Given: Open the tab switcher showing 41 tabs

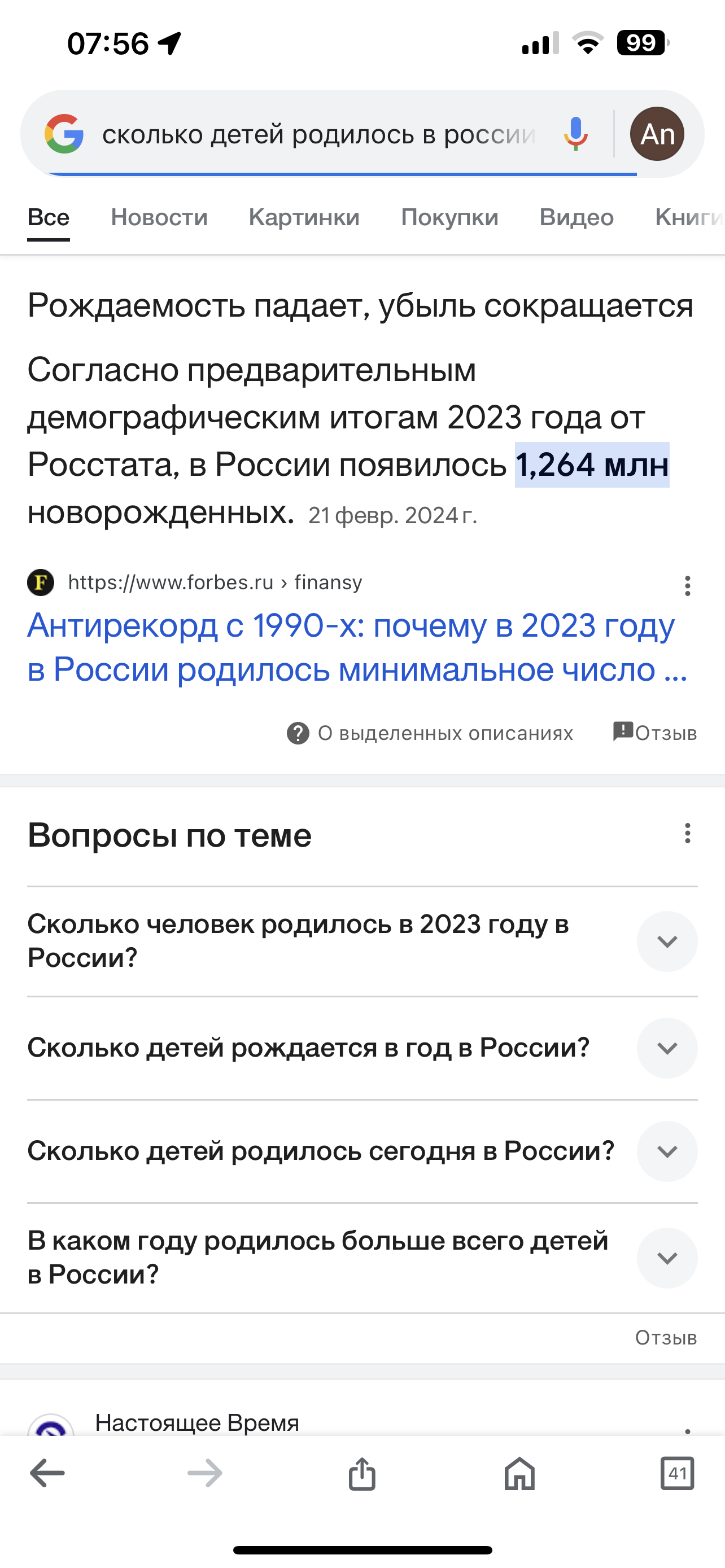Looking at the screenshot, I should 677,1474.
